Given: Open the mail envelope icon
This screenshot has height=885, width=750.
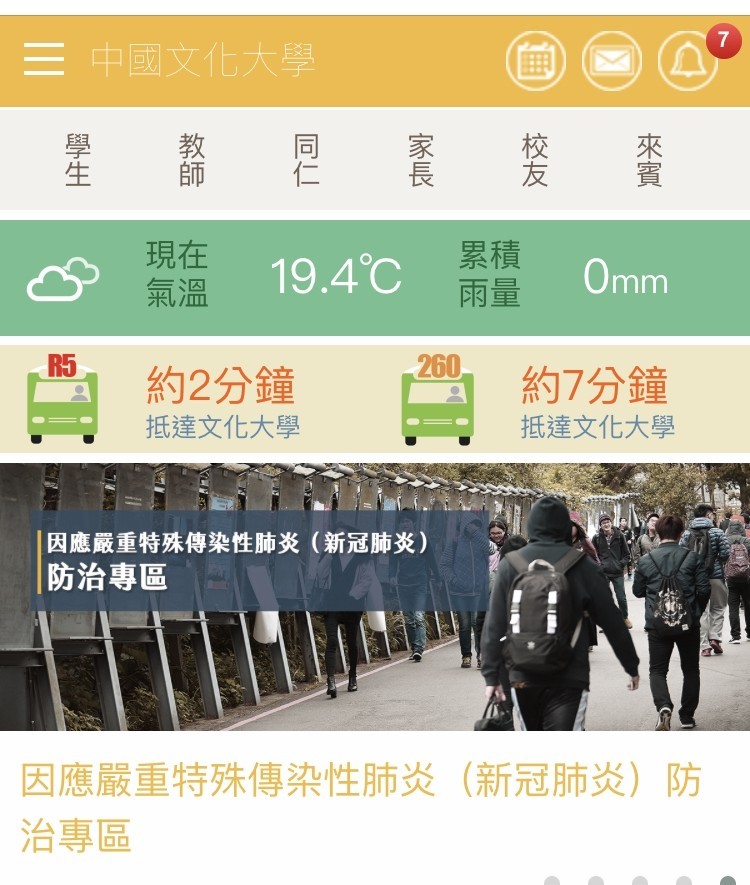Looking at the screenshot, I should pos(611,61).
